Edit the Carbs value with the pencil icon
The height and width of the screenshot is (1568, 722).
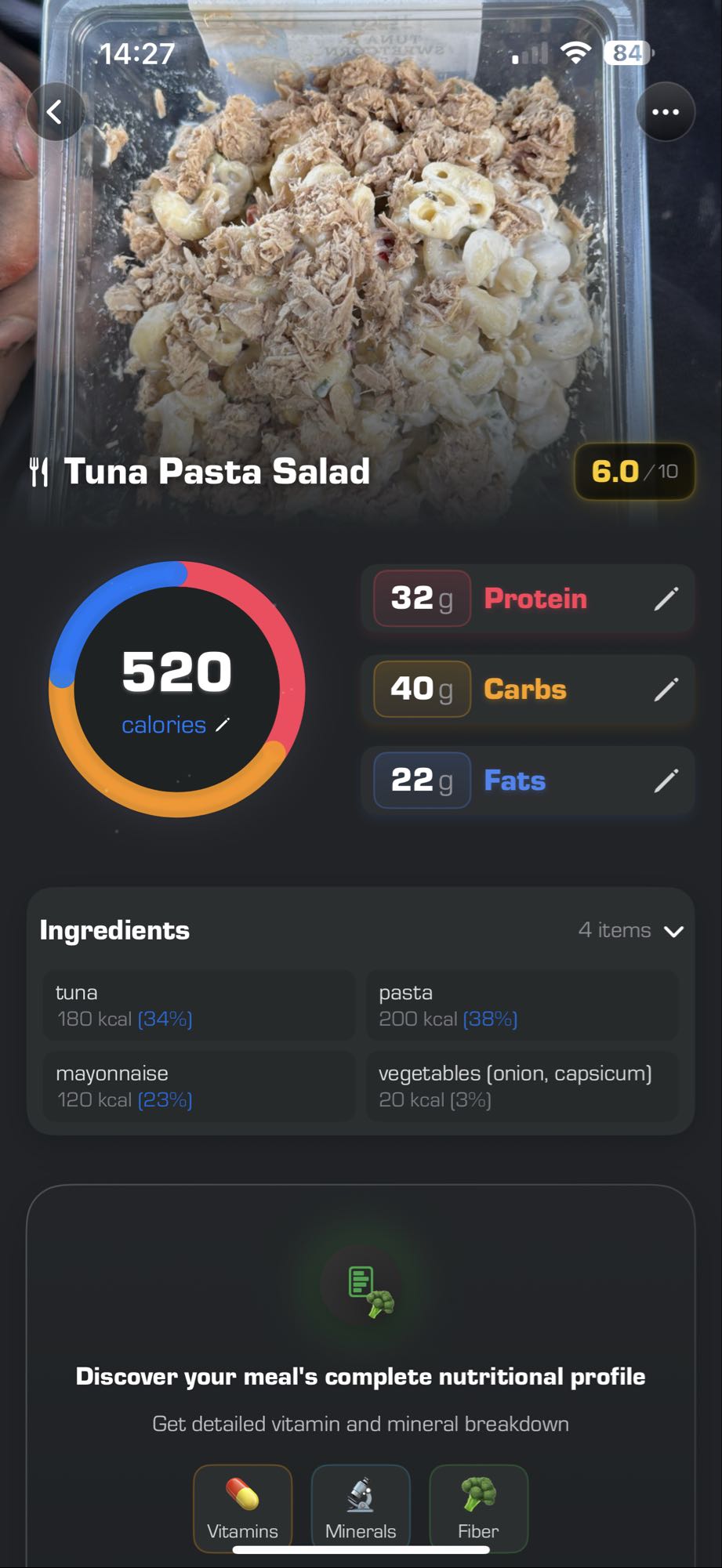click(x=667, y=690)
